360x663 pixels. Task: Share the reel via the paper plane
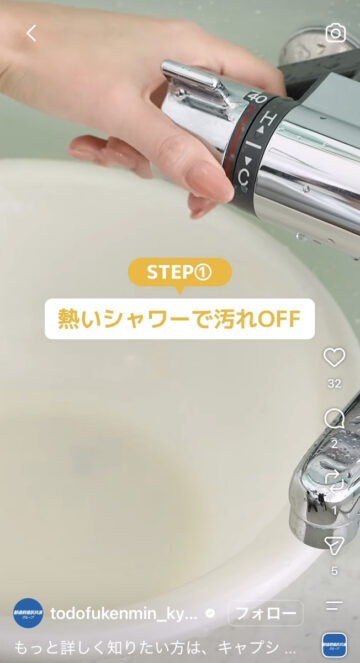pyautogui.click(x=334, y=545)
